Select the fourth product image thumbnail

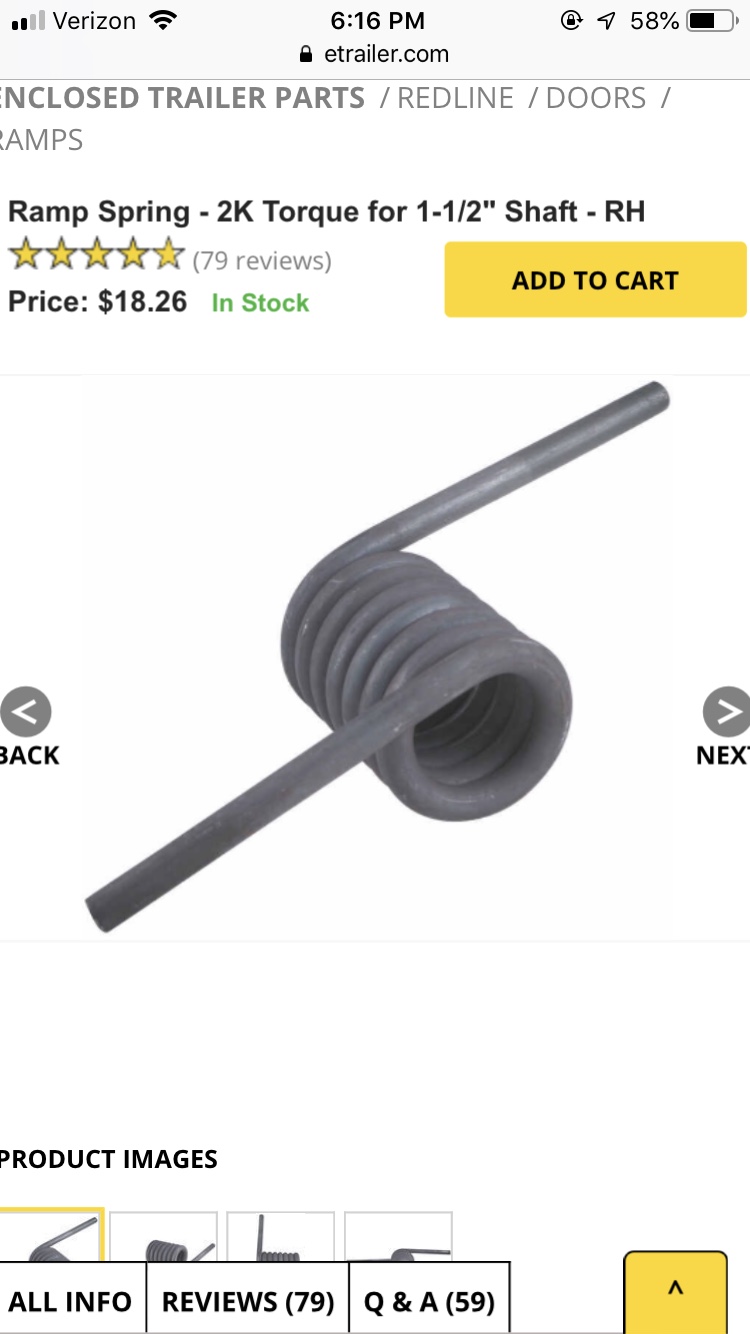(398, 1236)
